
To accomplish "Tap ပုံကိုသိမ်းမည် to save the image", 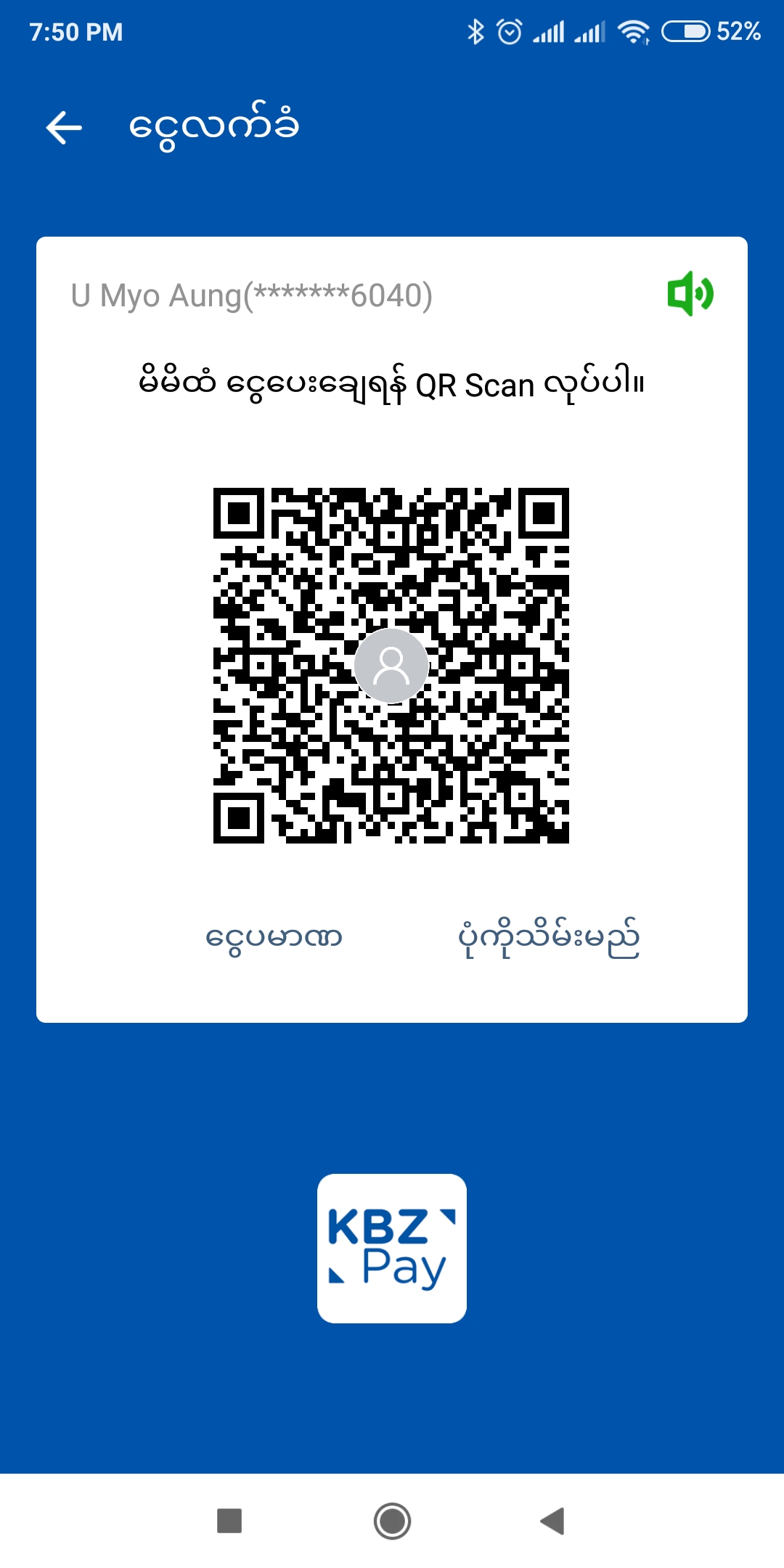I will [549, 937].
